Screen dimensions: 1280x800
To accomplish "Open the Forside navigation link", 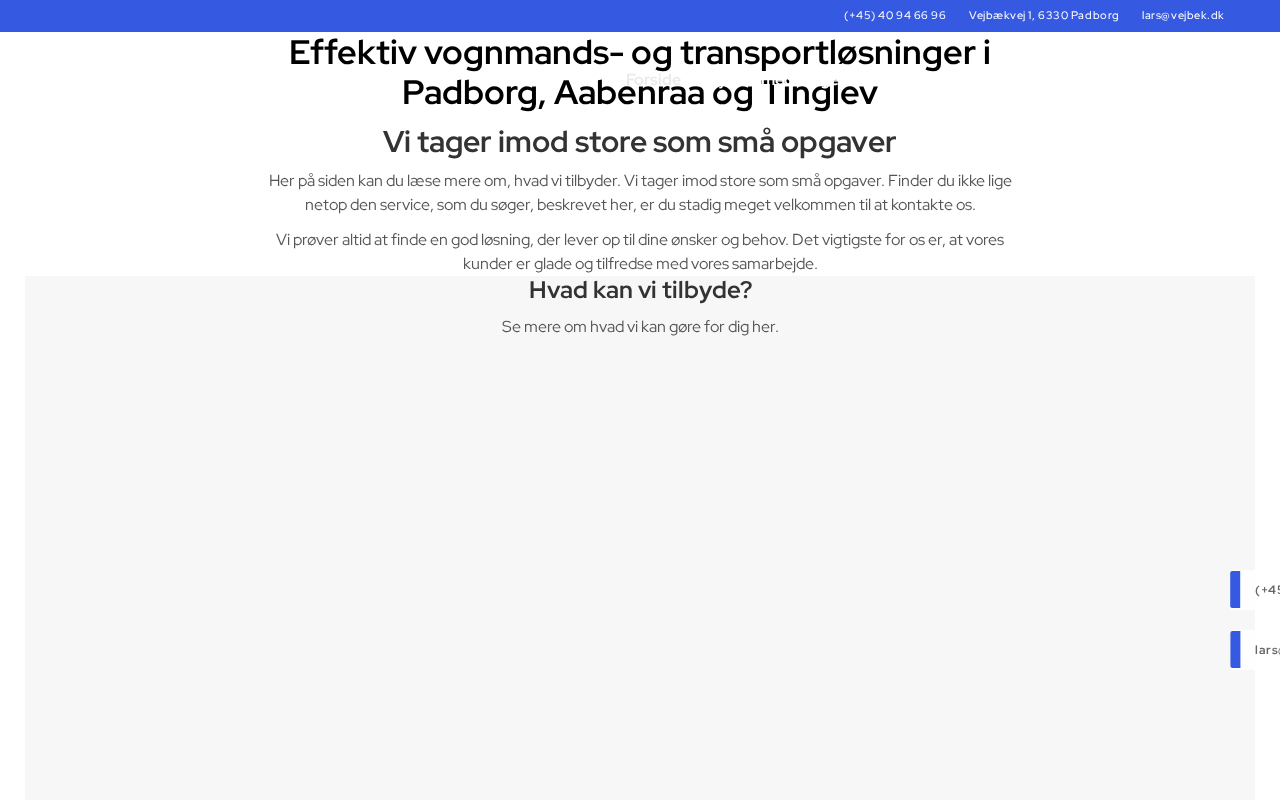I will [653, 79].
